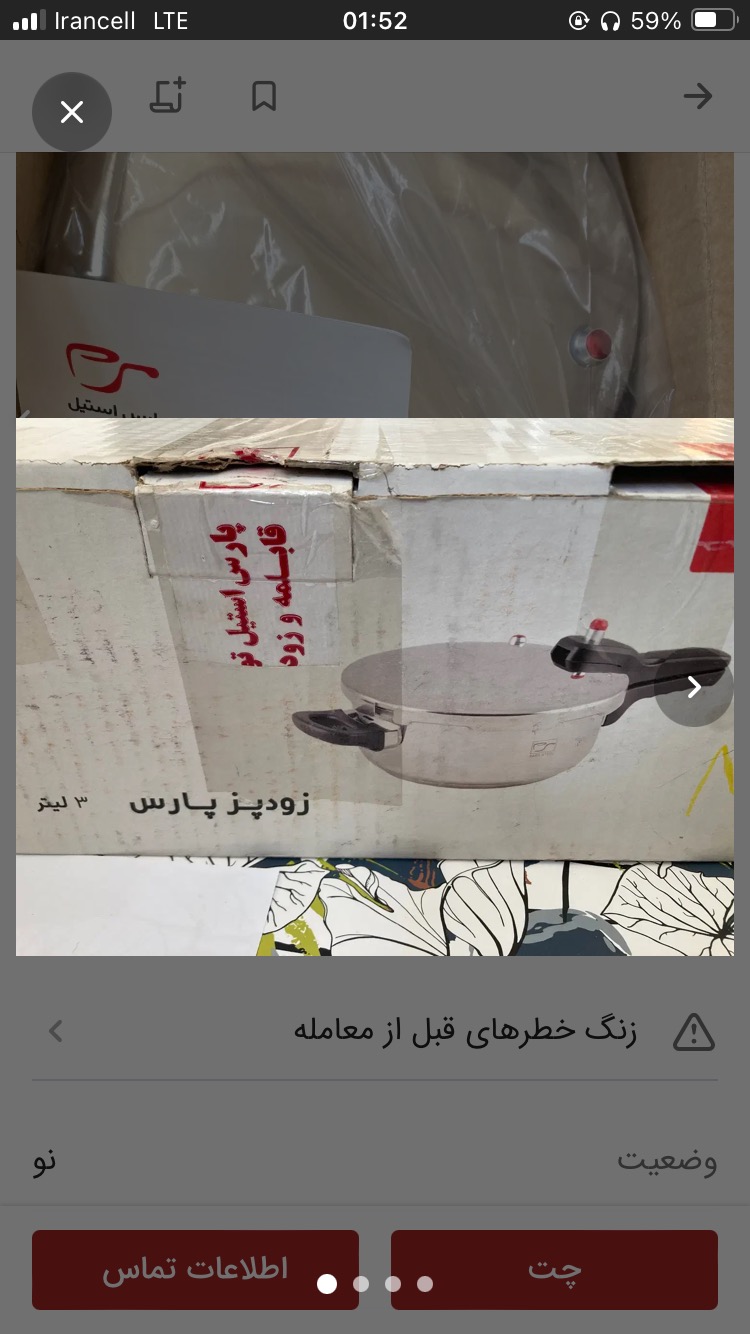The height and width of the screenshot is (1334, 750).
Task: Tap the اطلاعات تماس button
Action: (x=195, y=1269)
